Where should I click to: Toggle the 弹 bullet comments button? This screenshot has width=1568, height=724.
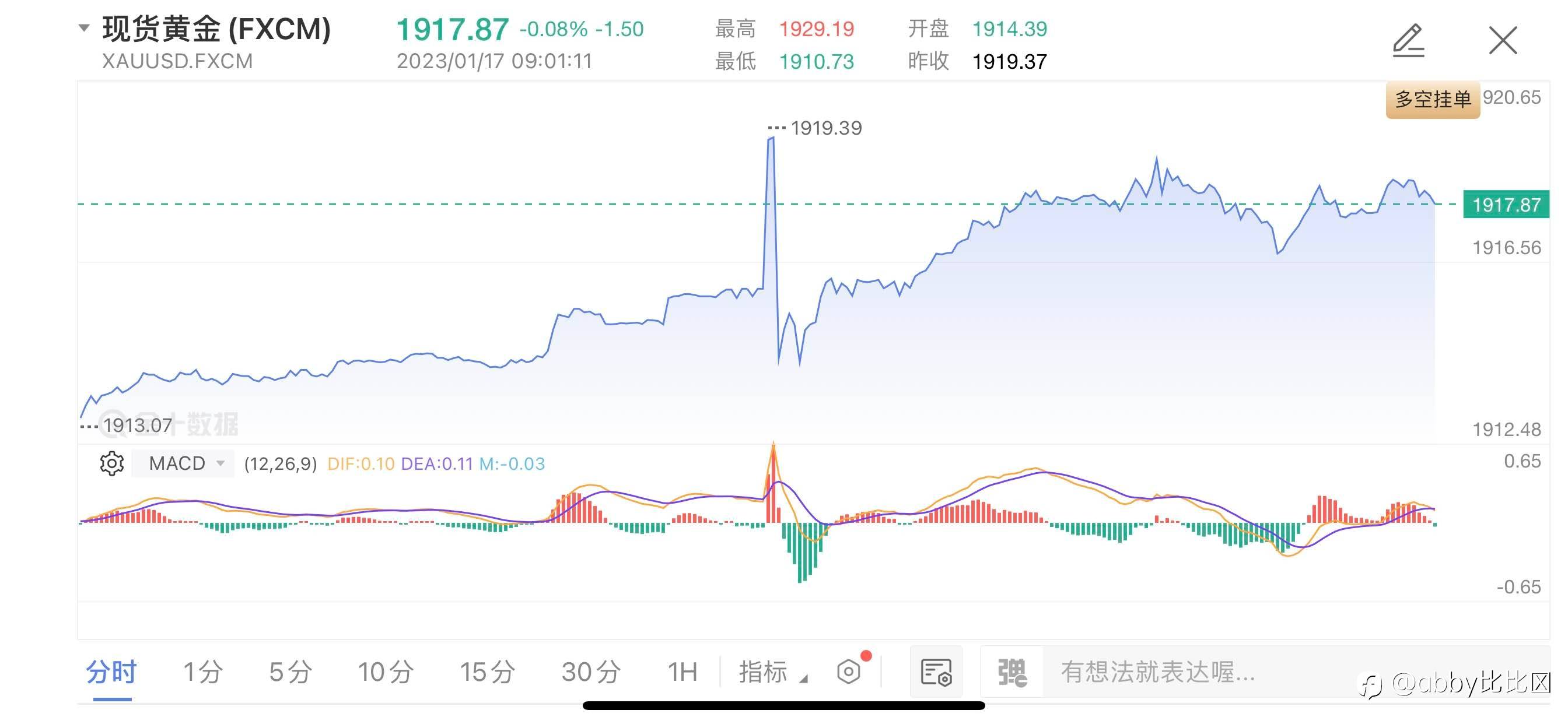pos(1012,672)
